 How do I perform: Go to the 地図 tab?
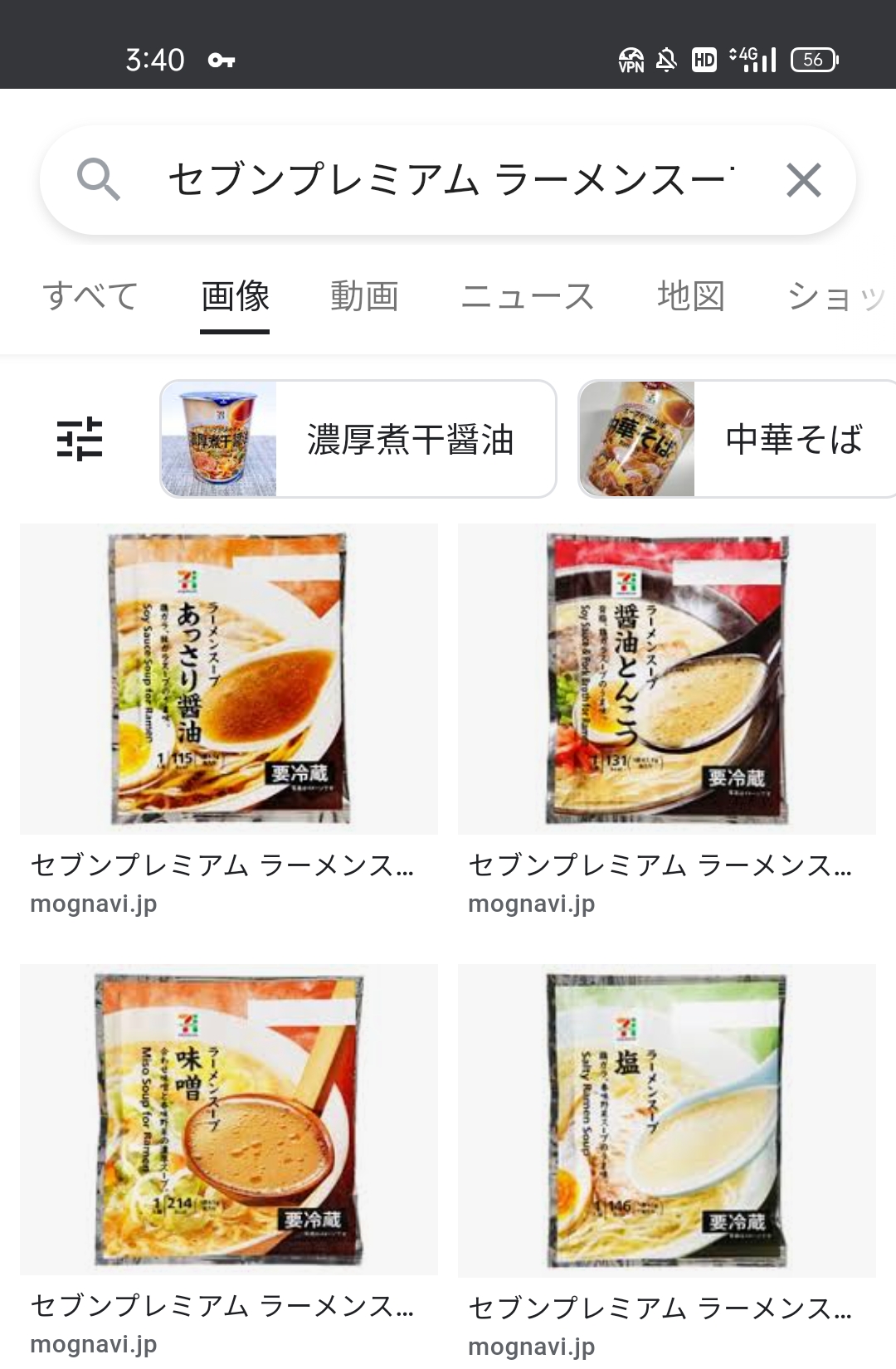691,296
